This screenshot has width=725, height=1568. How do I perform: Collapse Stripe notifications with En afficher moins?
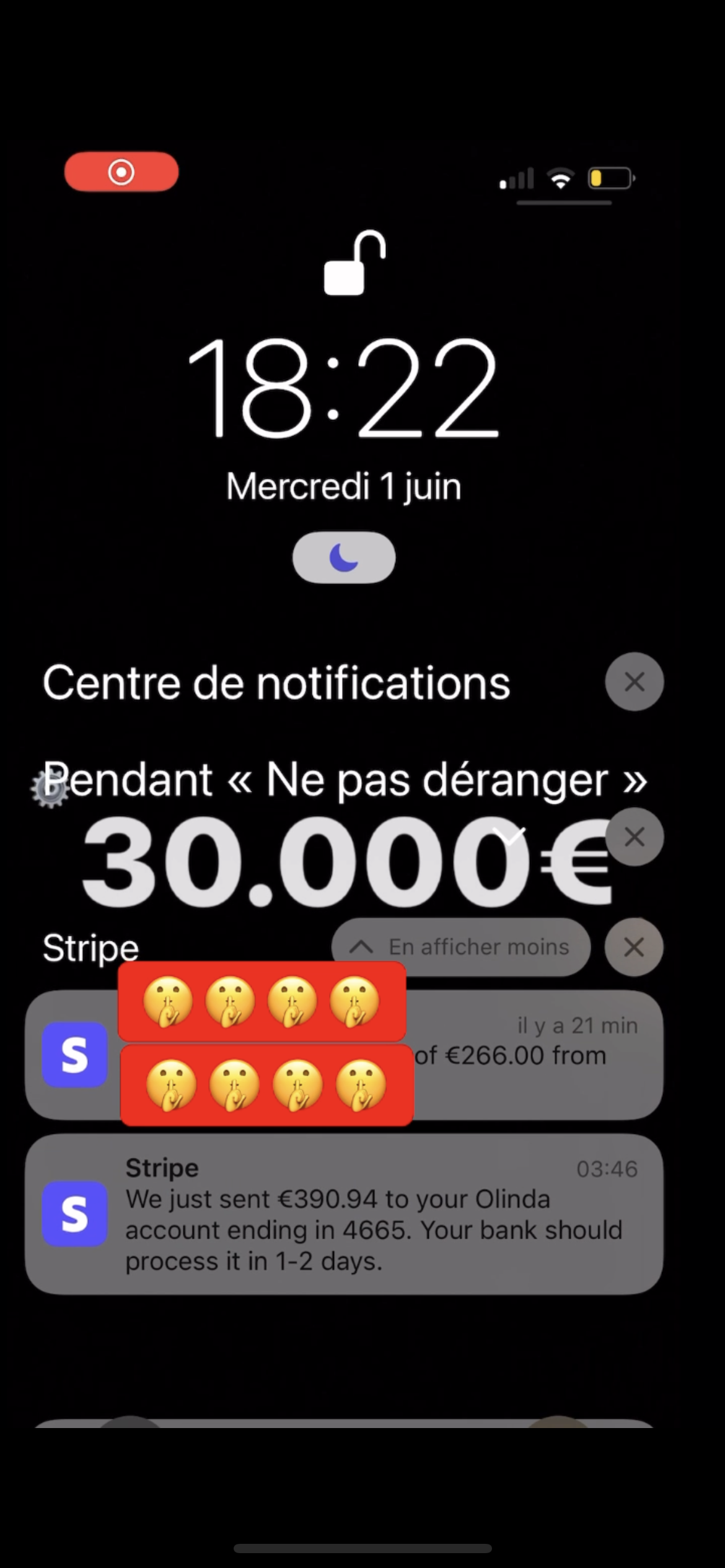pos(461,947)
